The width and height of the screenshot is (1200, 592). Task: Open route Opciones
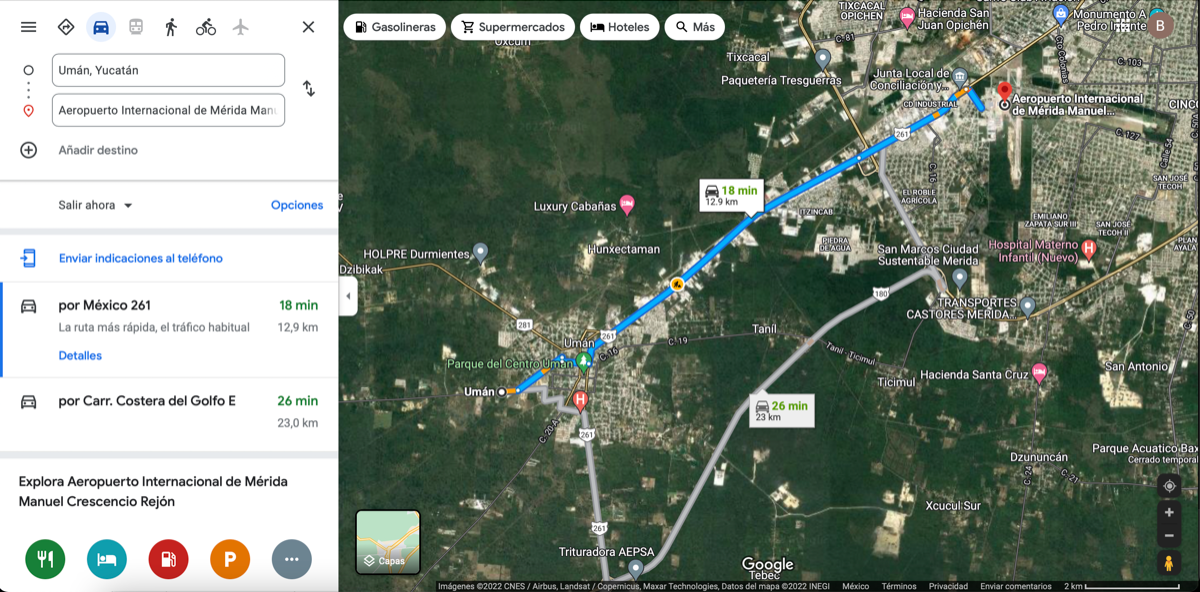(297, 205)
